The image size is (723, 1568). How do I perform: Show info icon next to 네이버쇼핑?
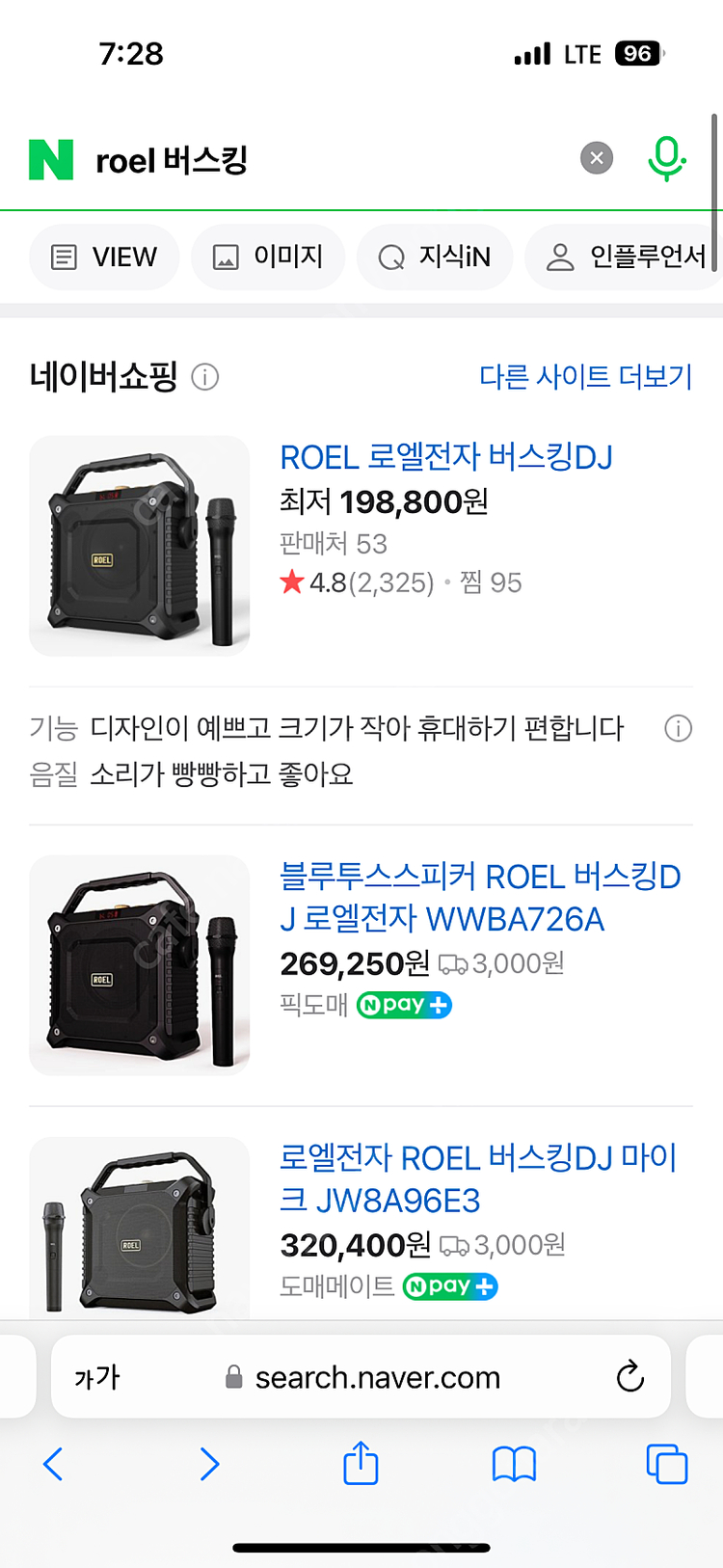(204, 377)
